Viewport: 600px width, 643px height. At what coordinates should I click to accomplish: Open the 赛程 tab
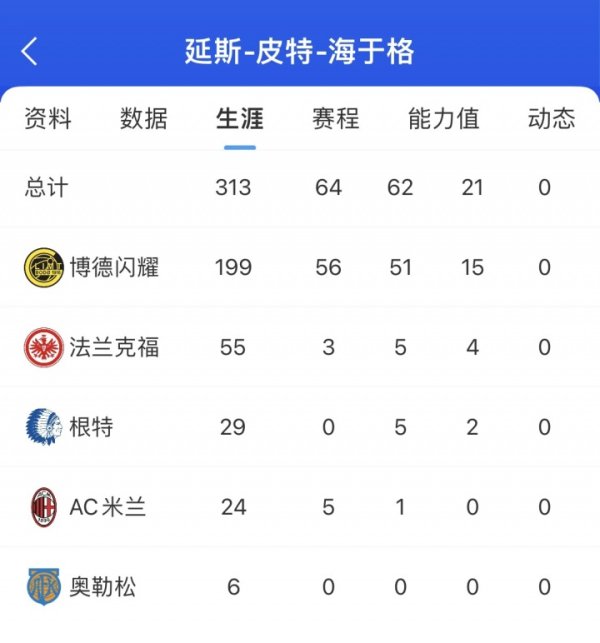(336, 118)
